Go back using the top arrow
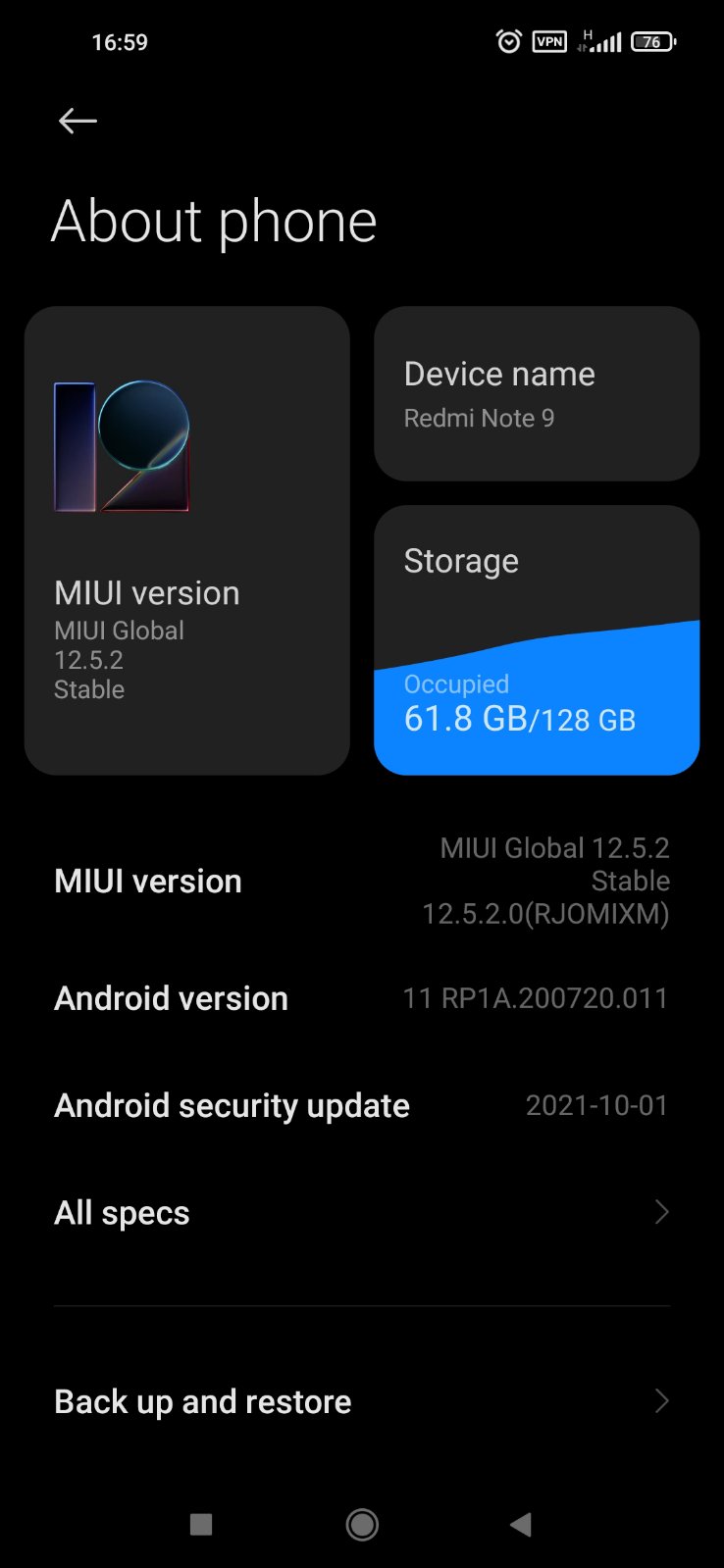This screenshot has width=724, height=1568. click(x=78, y=121)
